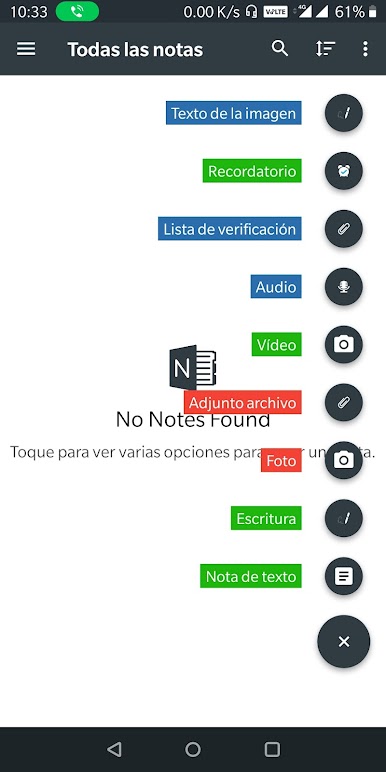Image resolution: width=386 pixels, height=772 pixels.
Task: Tap the system home button
Action: [x=193, y=749]
